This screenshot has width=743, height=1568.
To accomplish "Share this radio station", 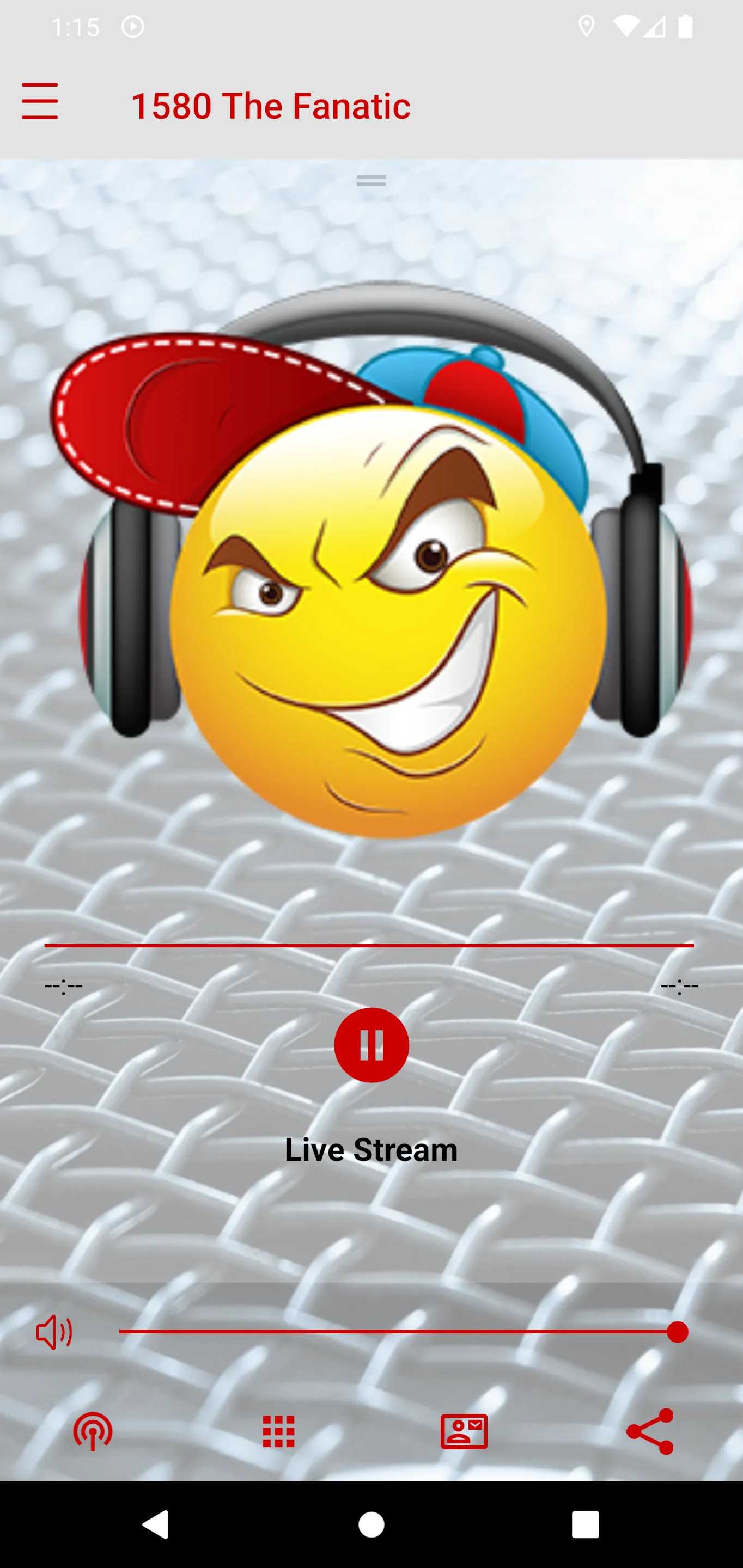I will [650, 1431].
